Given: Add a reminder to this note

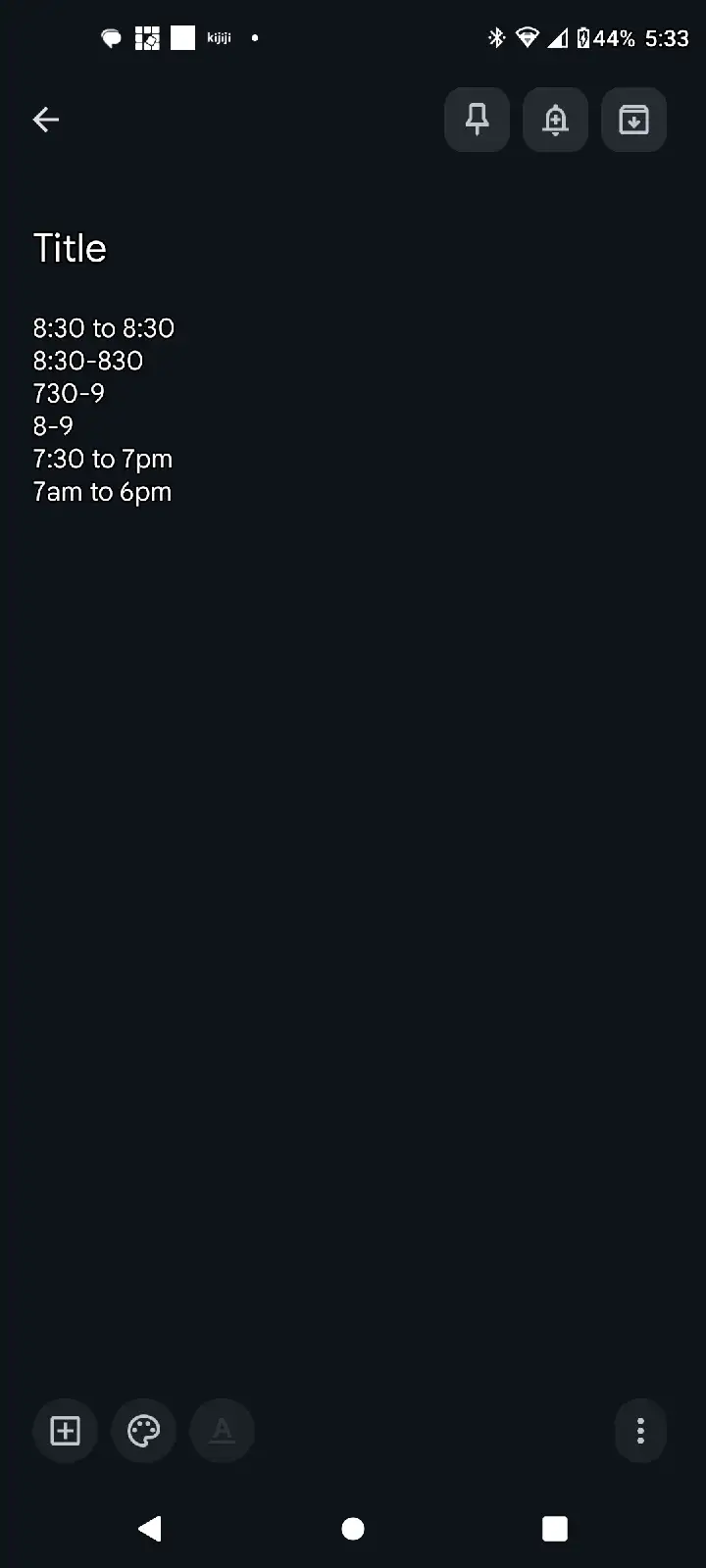Looking at the screenshot, I should pyautogui.click(x=555, y=120).
